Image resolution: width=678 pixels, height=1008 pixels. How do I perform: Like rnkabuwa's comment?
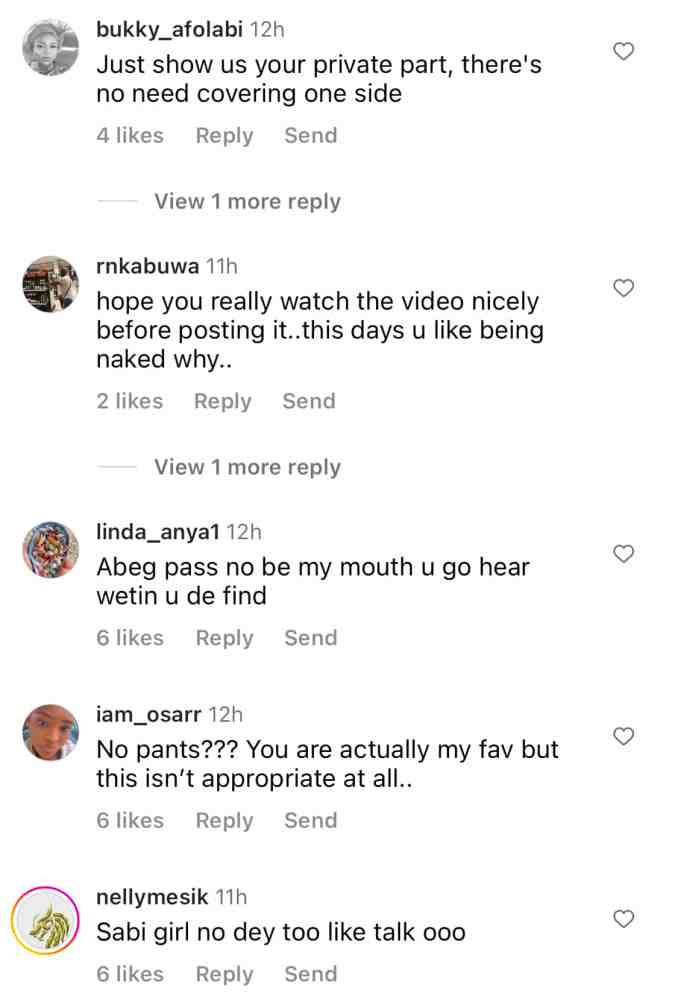[x=624, y=289]
